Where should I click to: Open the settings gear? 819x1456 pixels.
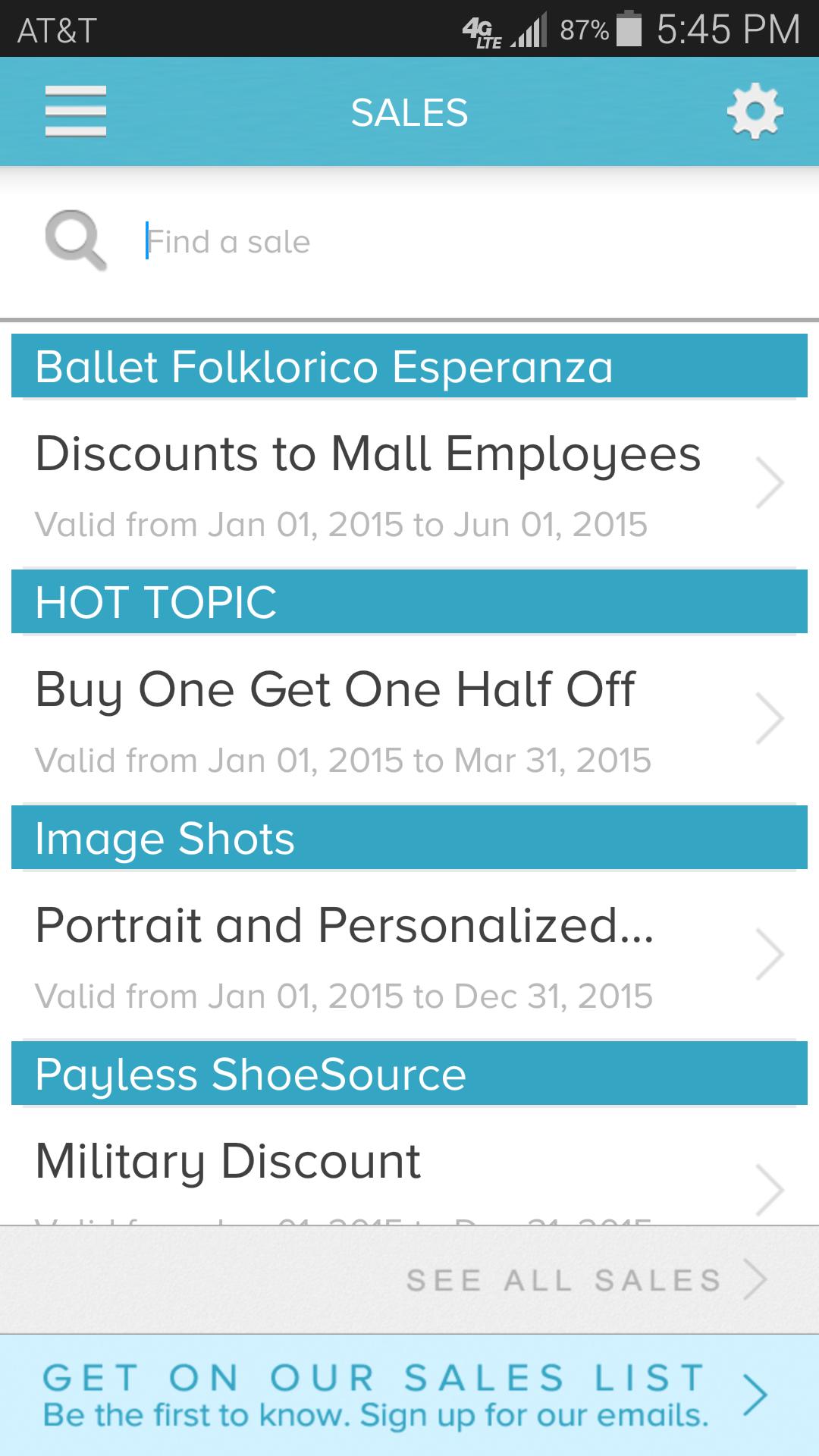(x=754, y=112)
